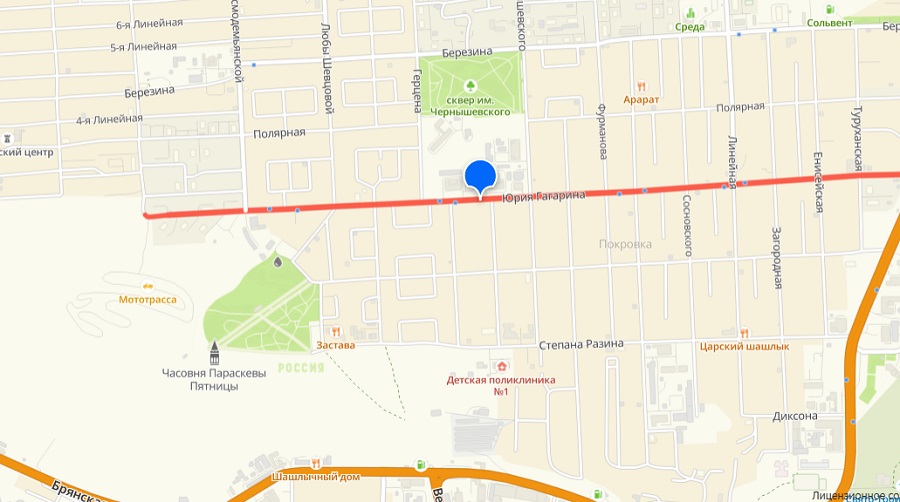Open the license agreement link
This screenshot has width=900, height=502.
[x=855, y=495]
